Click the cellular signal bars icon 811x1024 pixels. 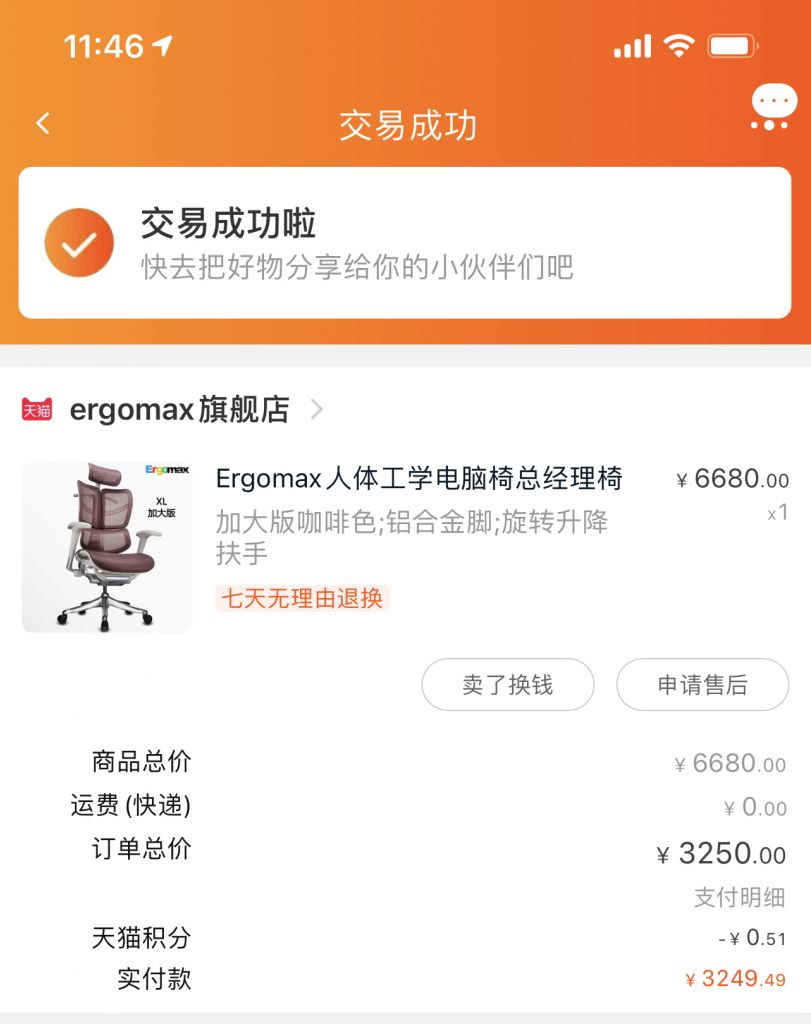630,44
